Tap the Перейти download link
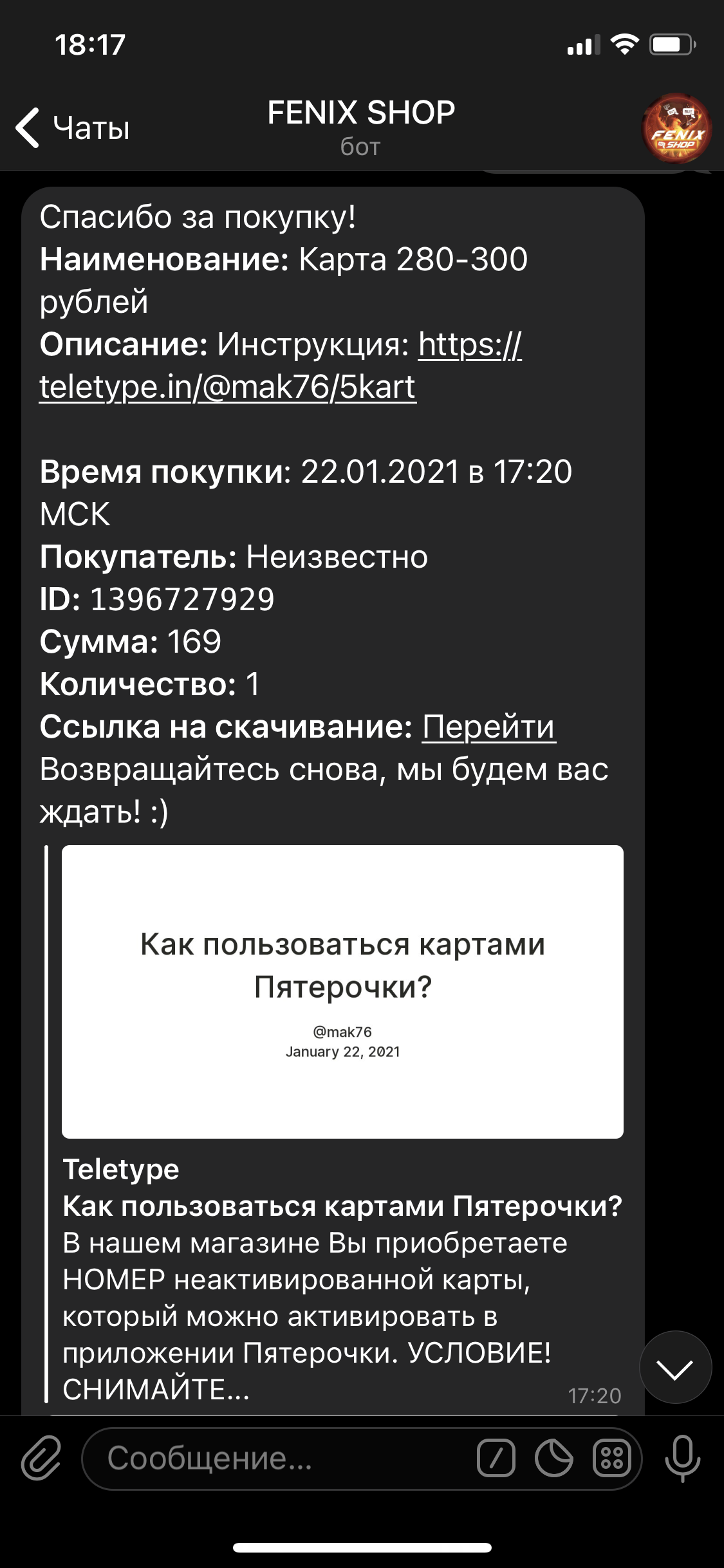 488,727
